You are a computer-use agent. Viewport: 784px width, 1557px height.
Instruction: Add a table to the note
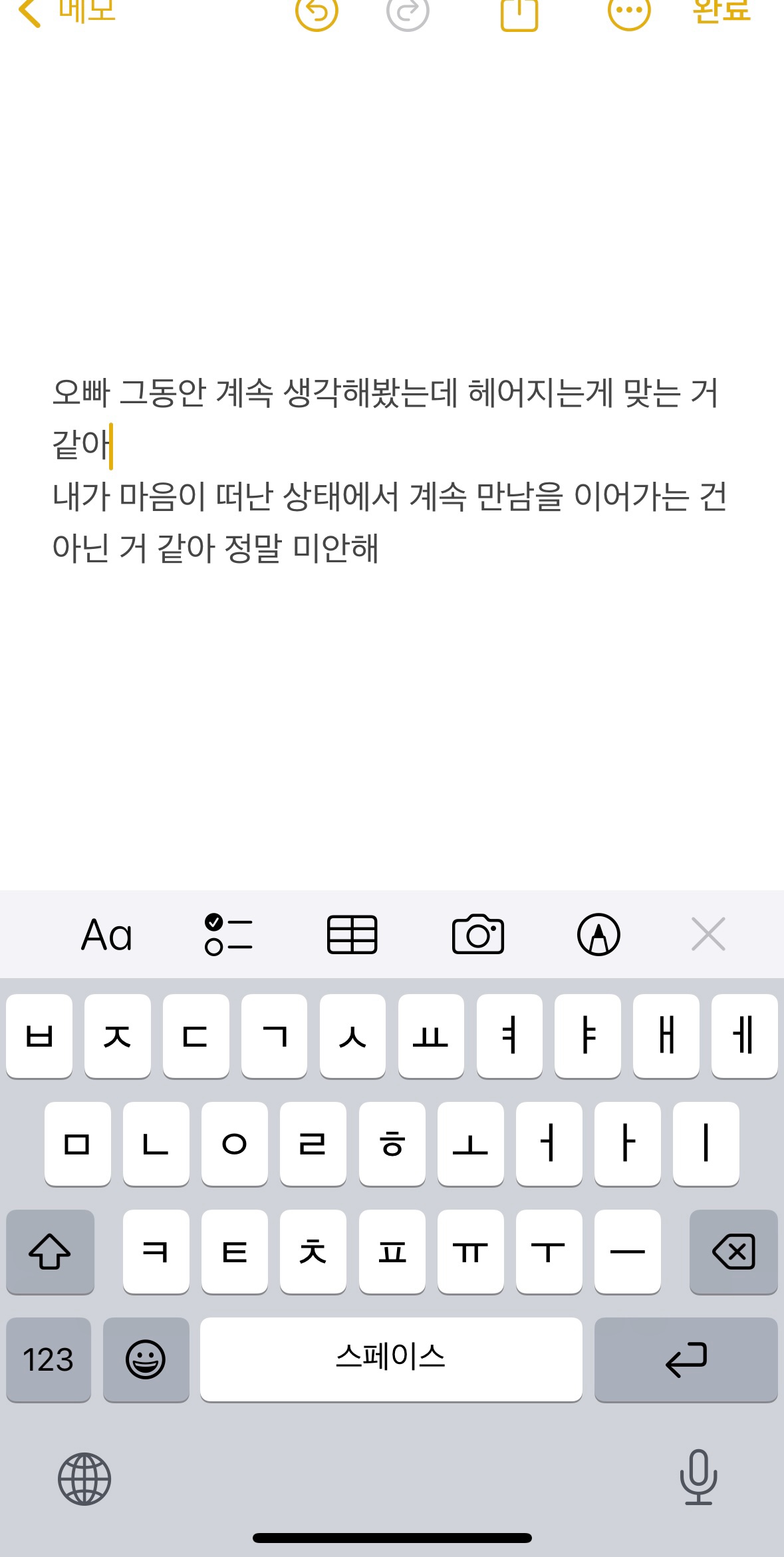352,935
